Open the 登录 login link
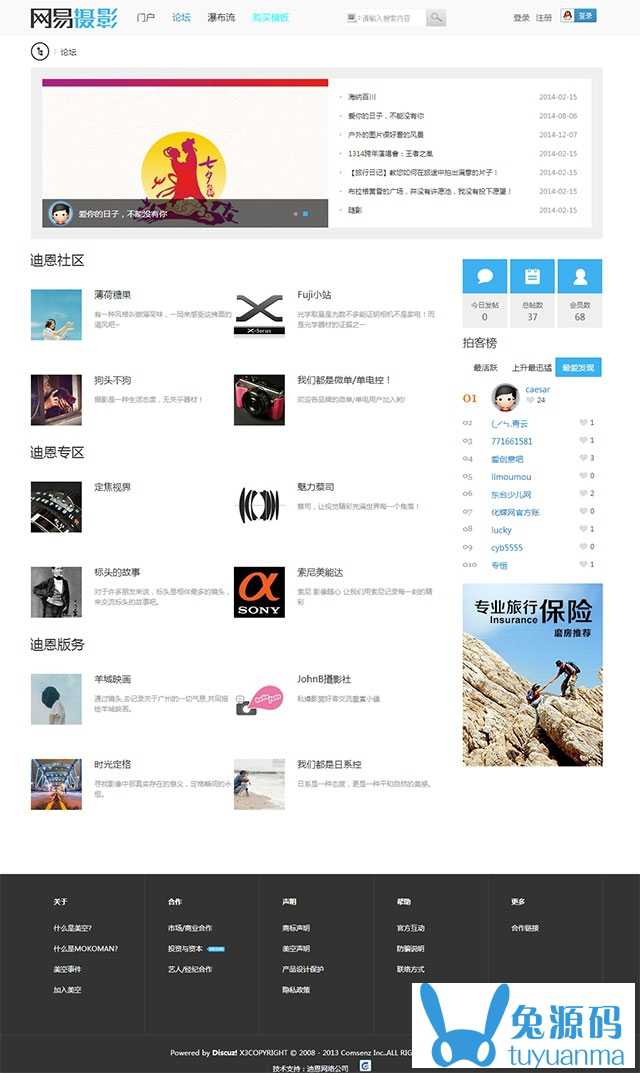This screenshot has height=1073, width=640. [521, 18]
